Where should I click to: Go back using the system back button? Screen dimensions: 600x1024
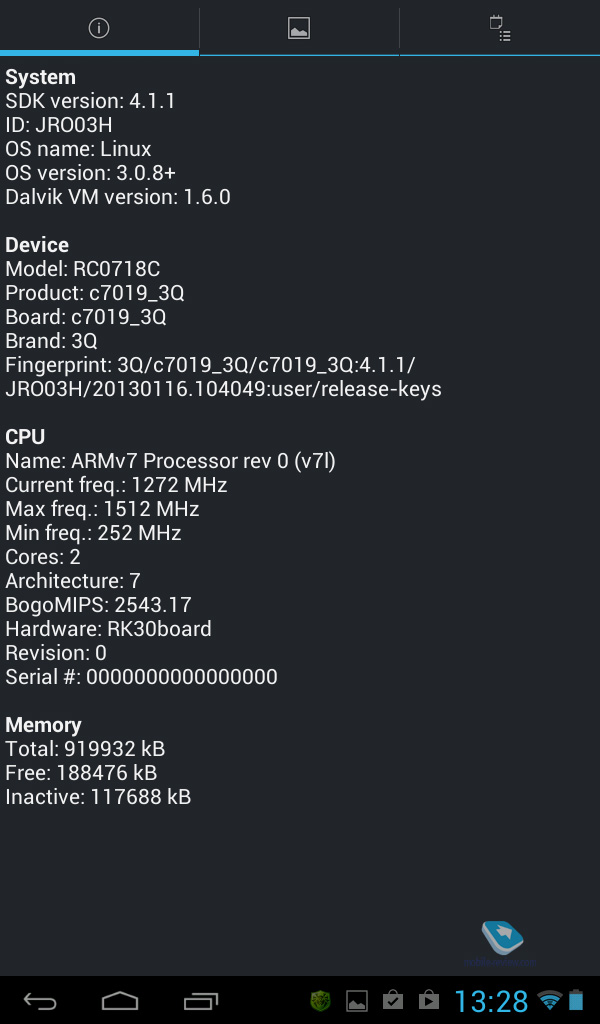(x=40, y=1000)
